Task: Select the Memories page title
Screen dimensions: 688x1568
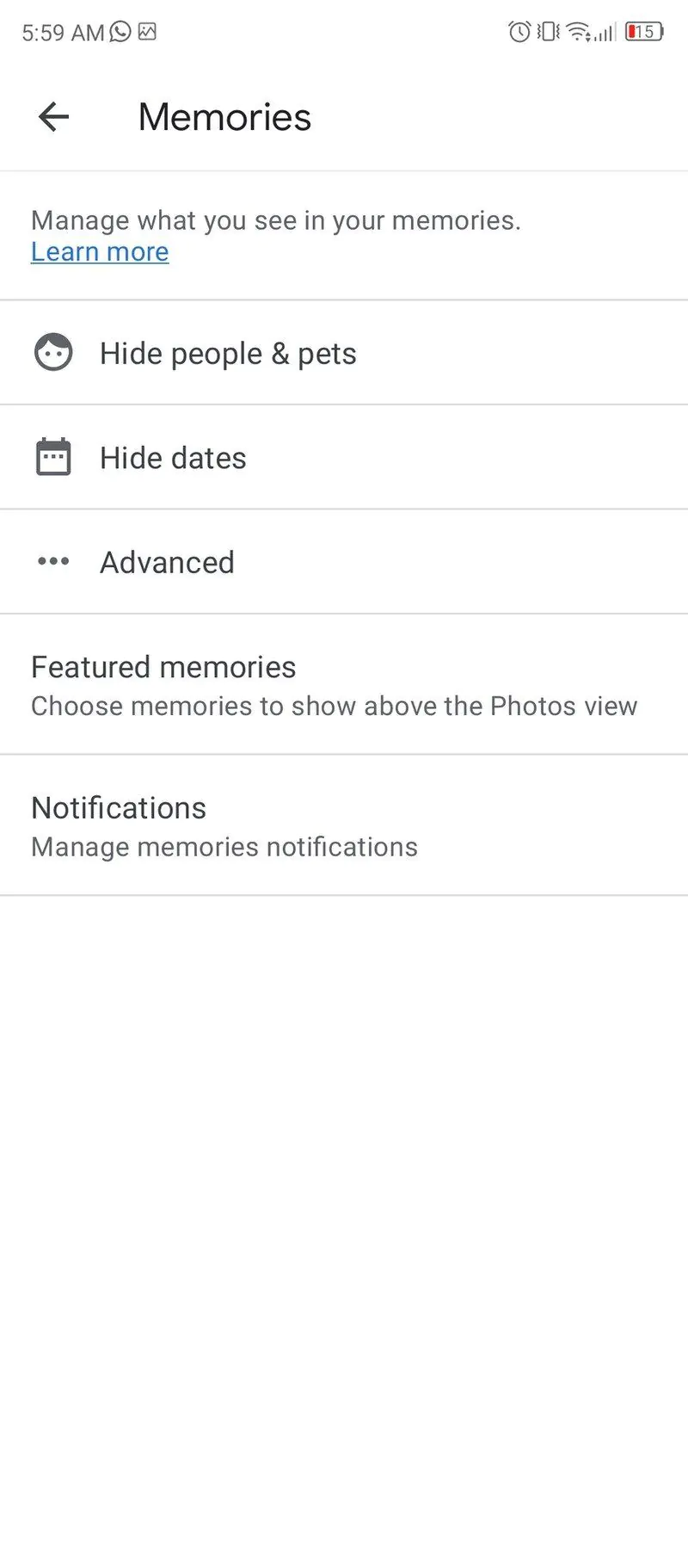Action: coord(224,117)
